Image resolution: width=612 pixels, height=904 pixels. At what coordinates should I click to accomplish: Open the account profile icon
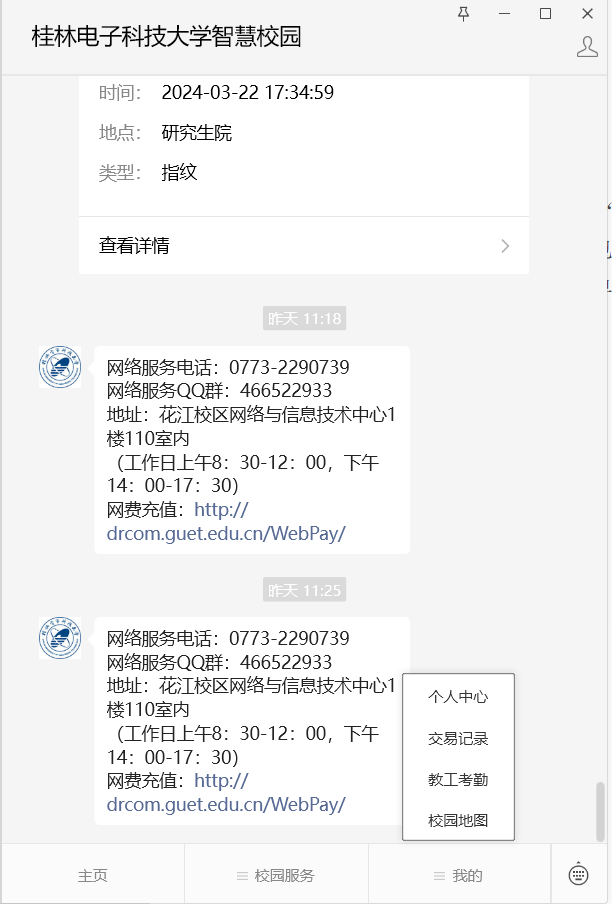coord(587,46)
